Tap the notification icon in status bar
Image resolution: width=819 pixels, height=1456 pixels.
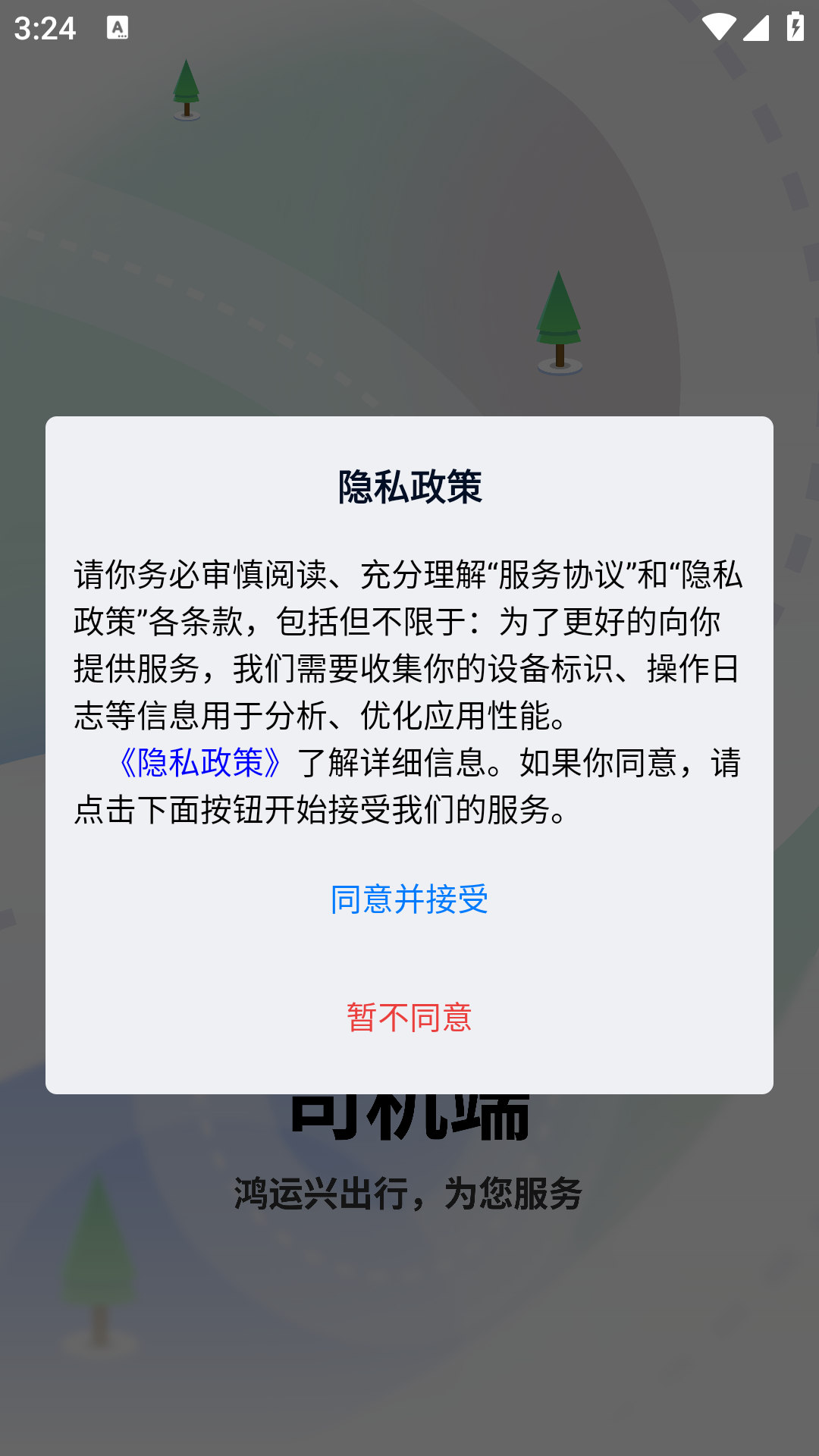pyautogui.click(x=117, y=29)
